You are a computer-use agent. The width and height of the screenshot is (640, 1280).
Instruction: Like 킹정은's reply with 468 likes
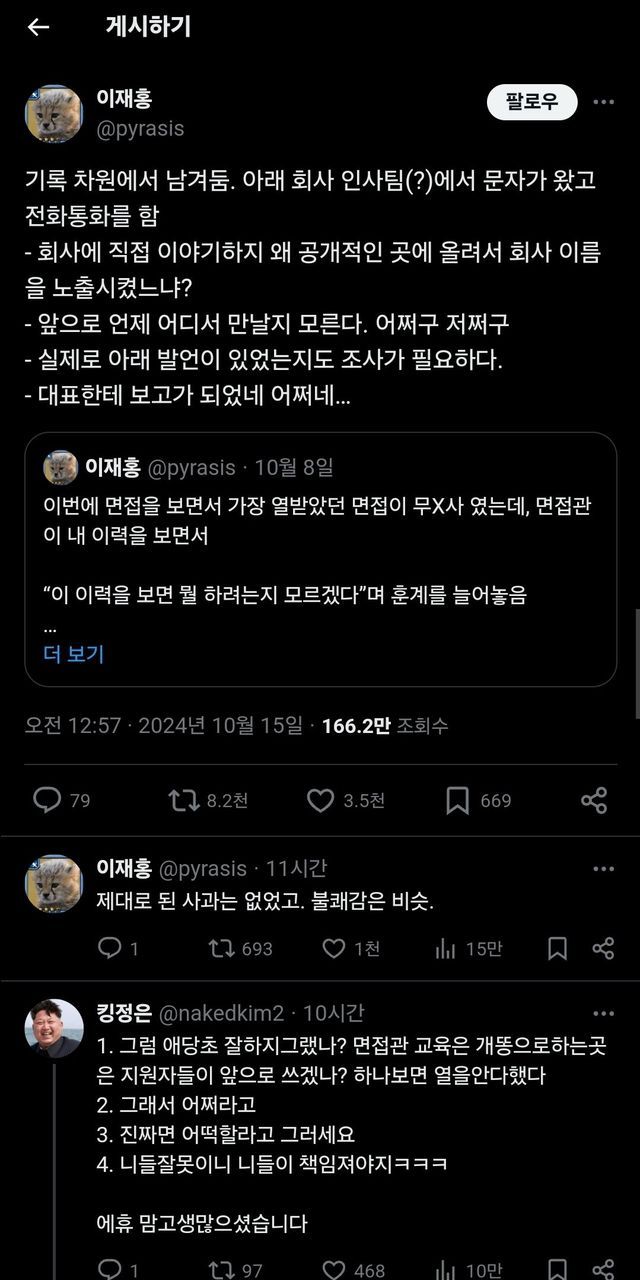[355, 1270]
